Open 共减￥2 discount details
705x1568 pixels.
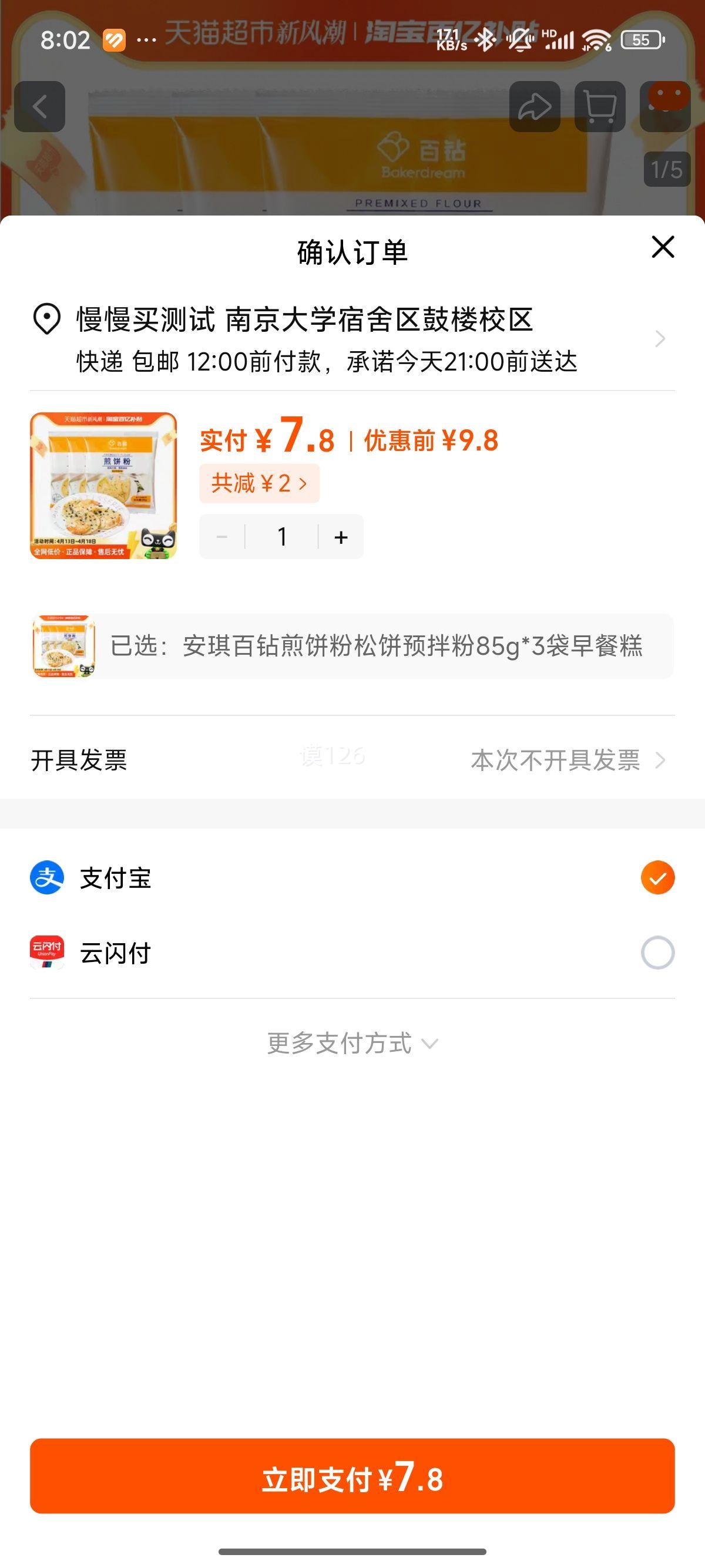tap(260, 482)
